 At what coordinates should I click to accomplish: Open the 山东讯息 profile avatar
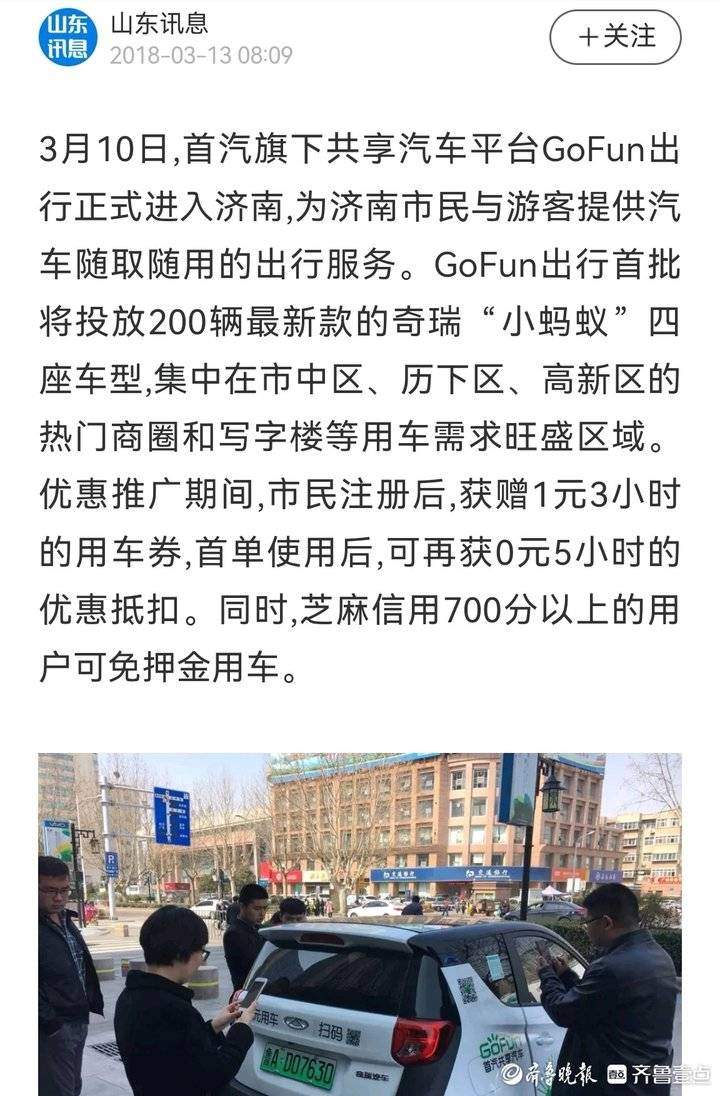coord(67,37)
